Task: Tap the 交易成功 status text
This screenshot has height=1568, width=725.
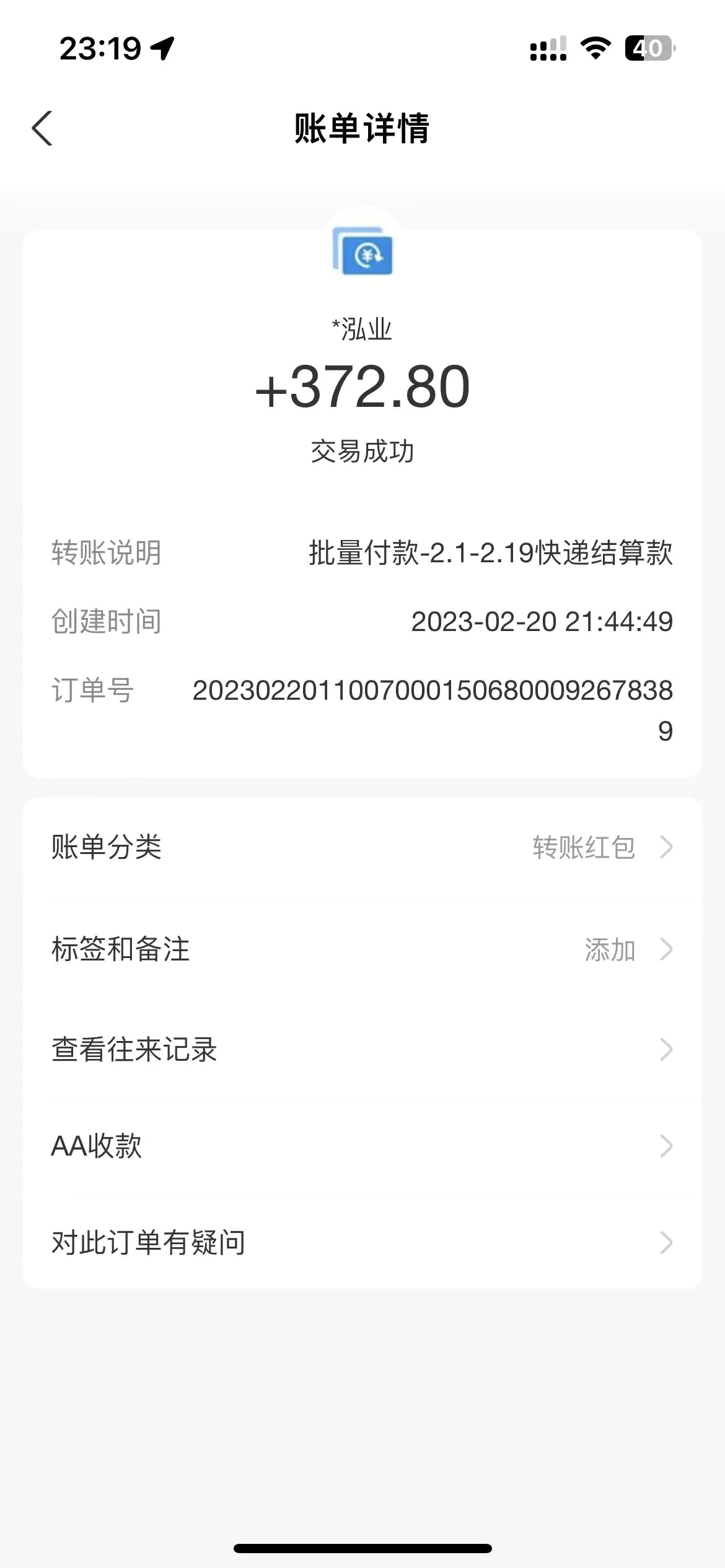Action: click(362, 450)
